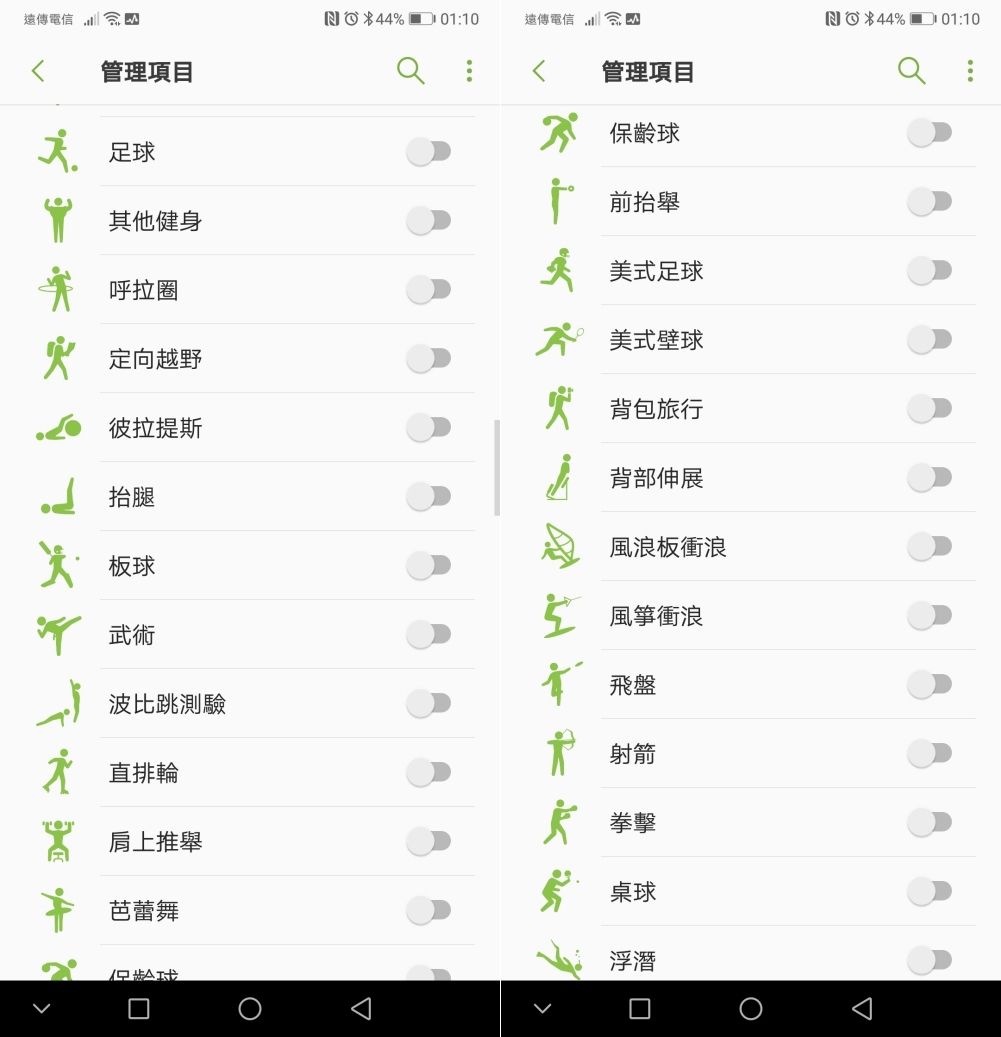This screenshot has height=1037, width=1001.
Task: Turn on 美式壁球 toggle
Action: [930, 340]
